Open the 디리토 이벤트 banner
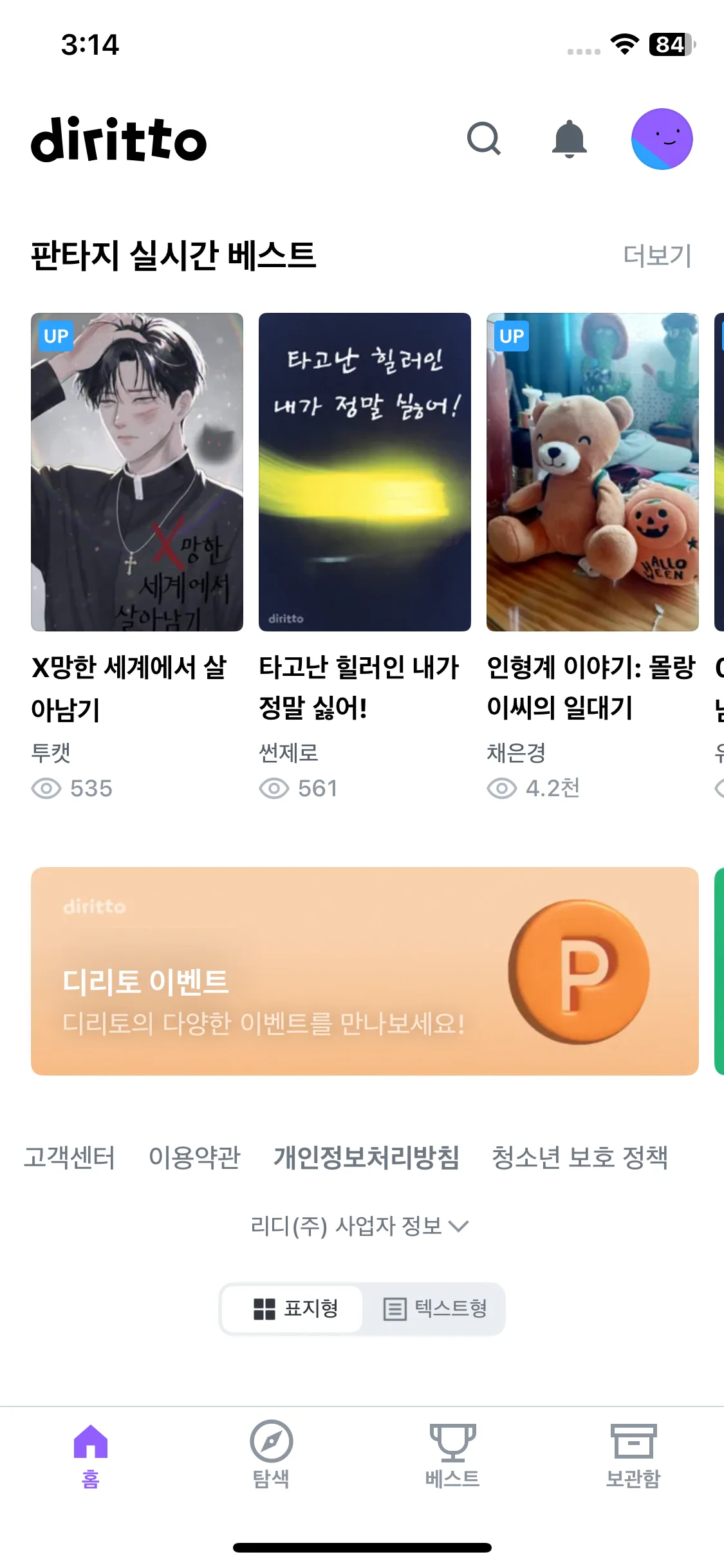This screenshot has height=1568, width=724. (365, 971)
